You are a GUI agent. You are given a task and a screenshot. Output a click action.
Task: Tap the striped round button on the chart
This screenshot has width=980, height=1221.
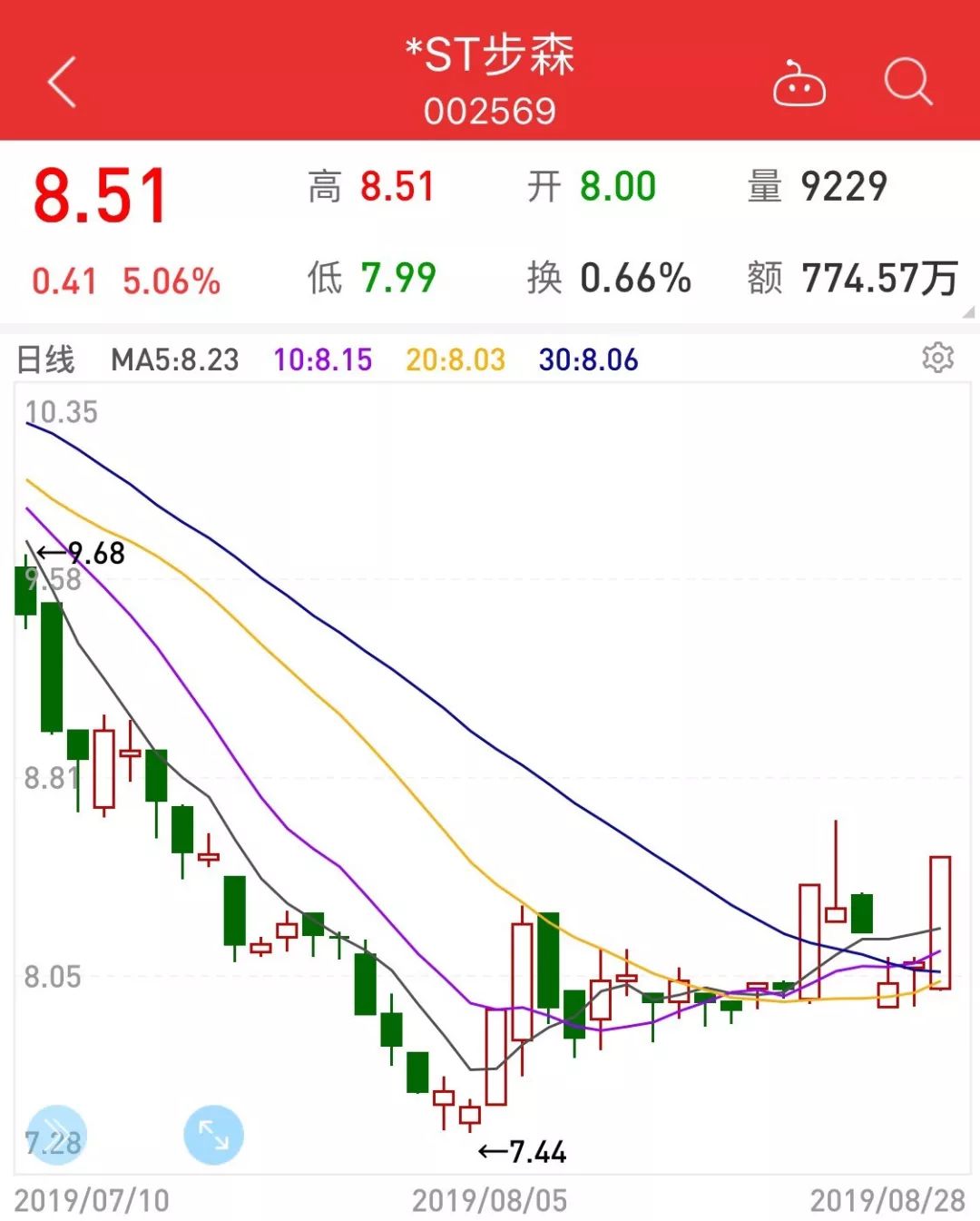(56, 1135)
